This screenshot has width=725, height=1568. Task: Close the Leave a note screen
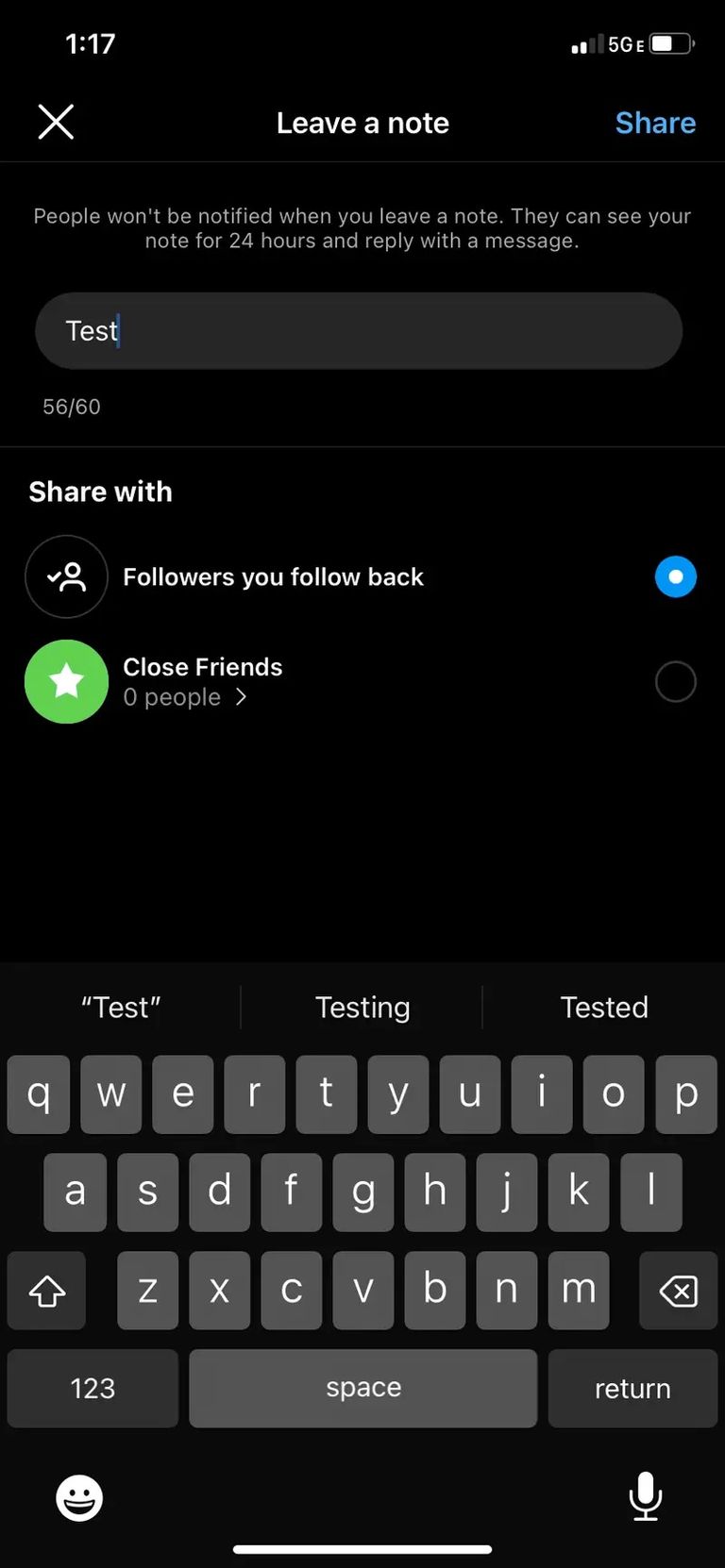(x=56, y=122)
